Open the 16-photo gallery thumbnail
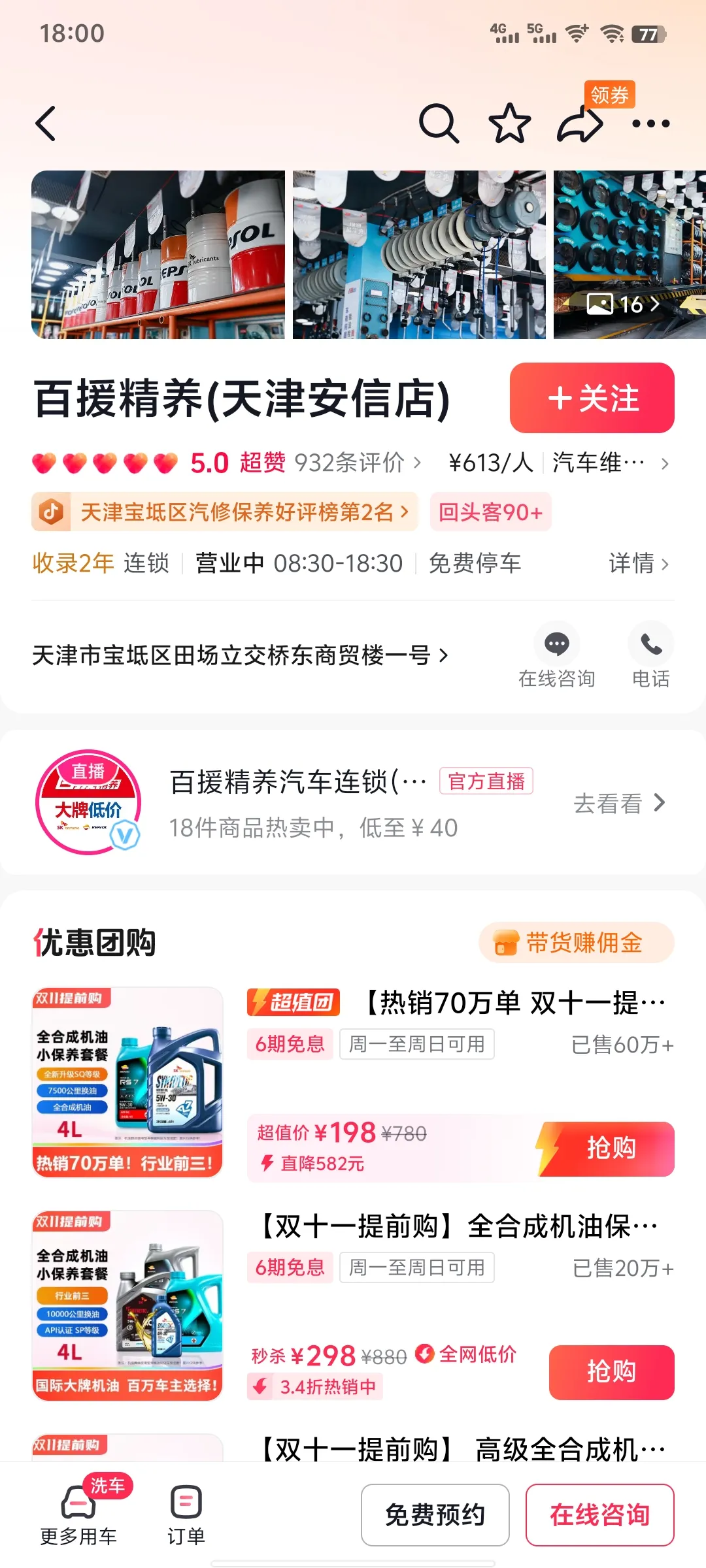This screenshot has width=706, height=1568. tap(630, 255)
